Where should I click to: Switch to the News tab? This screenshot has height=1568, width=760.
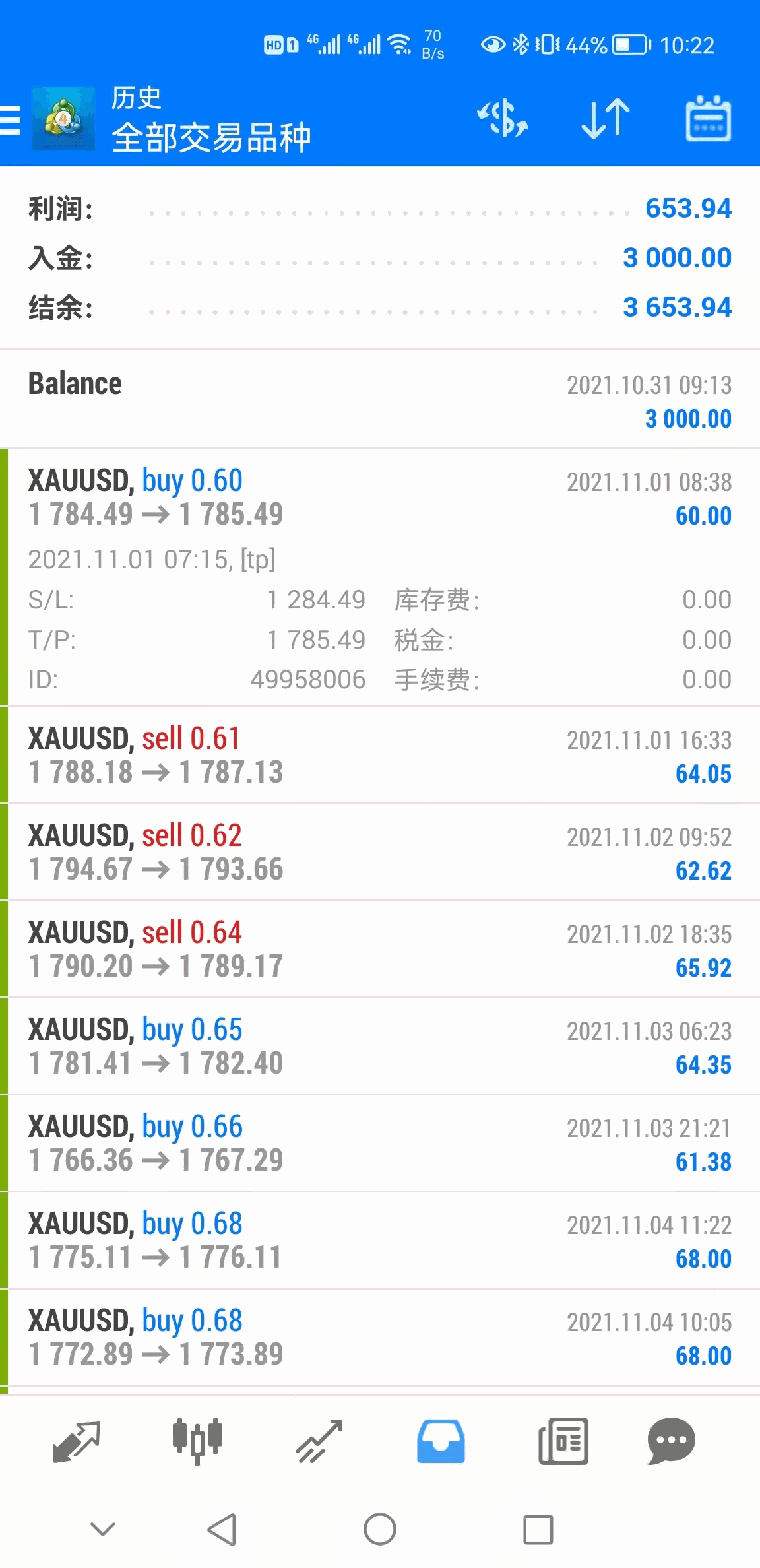[563, 1441]
